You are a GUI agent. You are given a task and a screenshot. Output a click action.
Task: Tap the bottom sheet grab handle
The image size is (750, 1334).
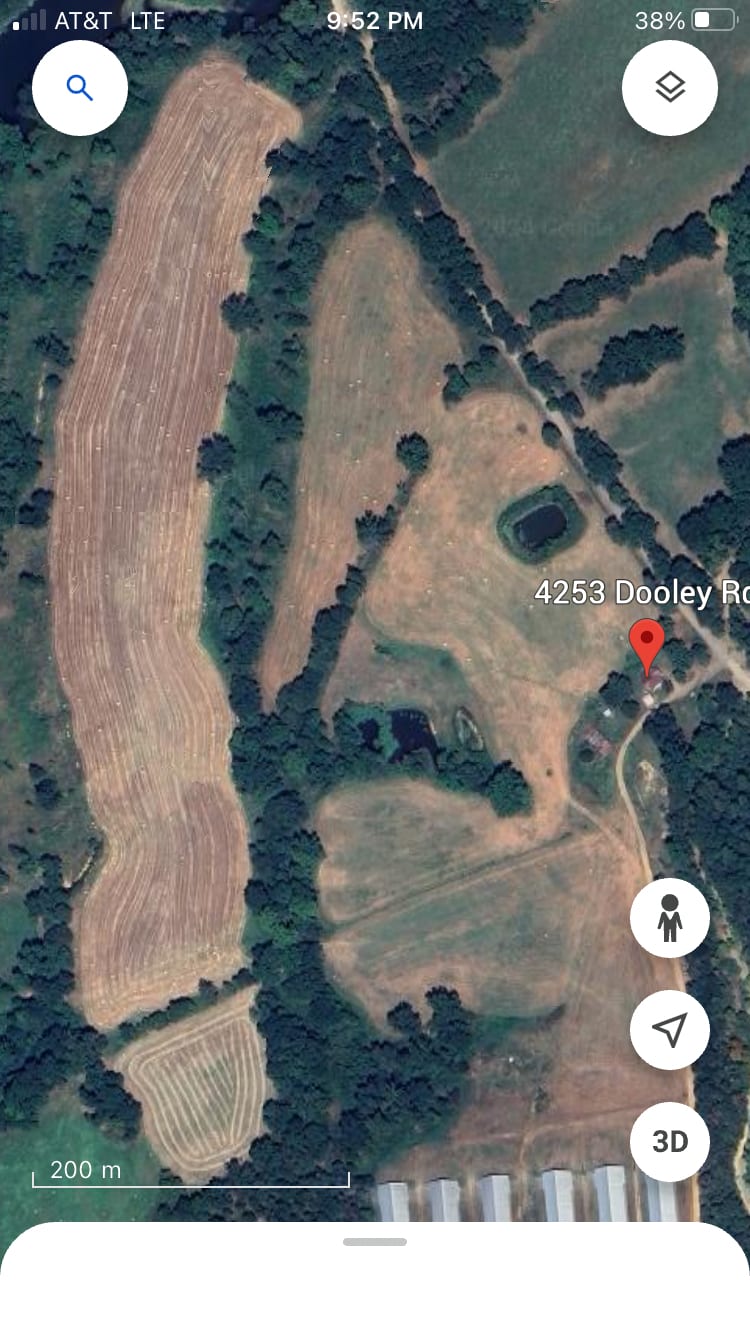pyautogui.click(x=375, y=1242)
